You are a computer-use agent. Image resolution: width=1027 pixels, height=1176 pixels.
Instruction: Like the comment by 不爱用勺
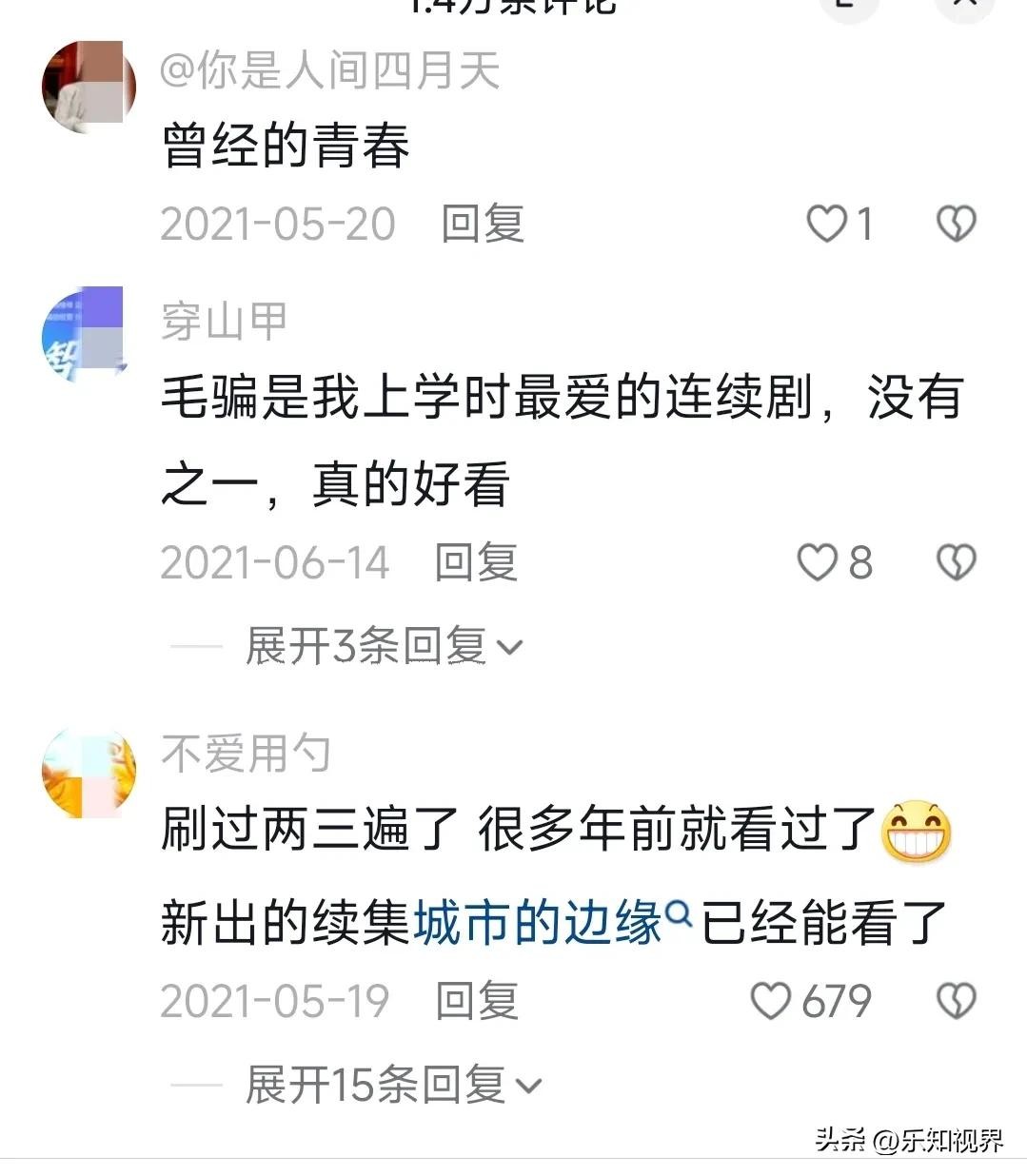pyautogui.click(x=771, y=1001)
